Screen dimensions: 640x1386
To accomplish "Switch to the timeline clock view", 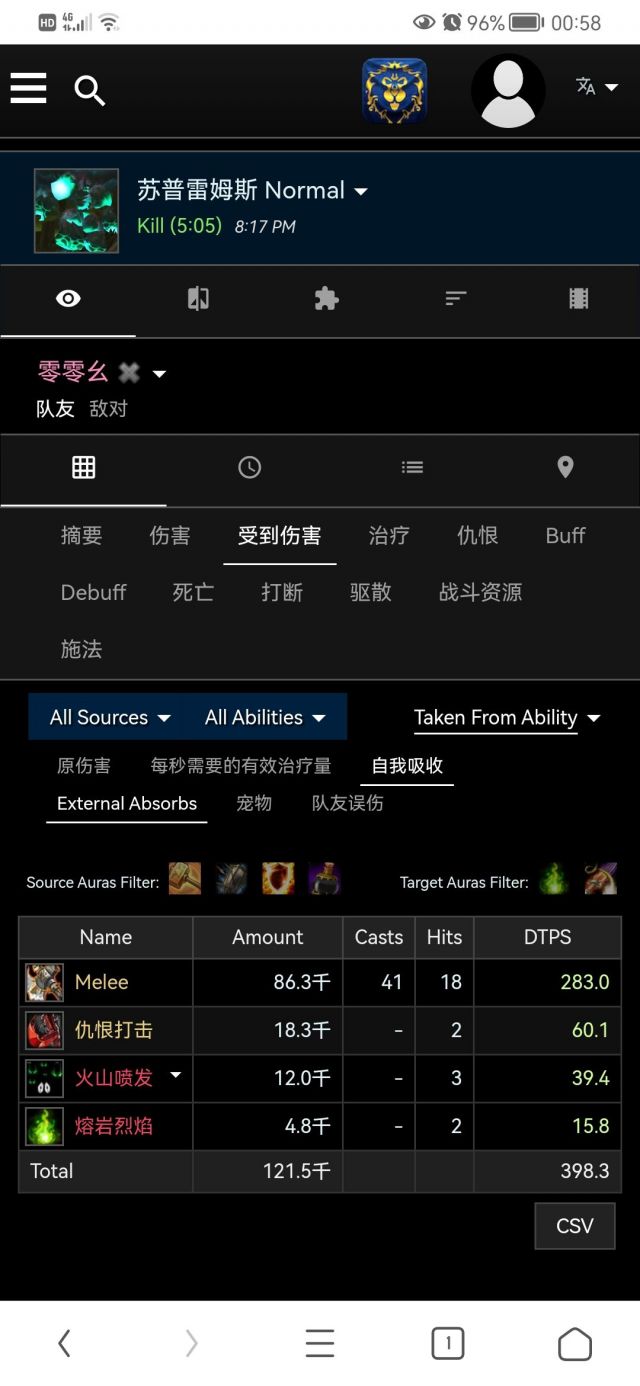I will (249, 467).
